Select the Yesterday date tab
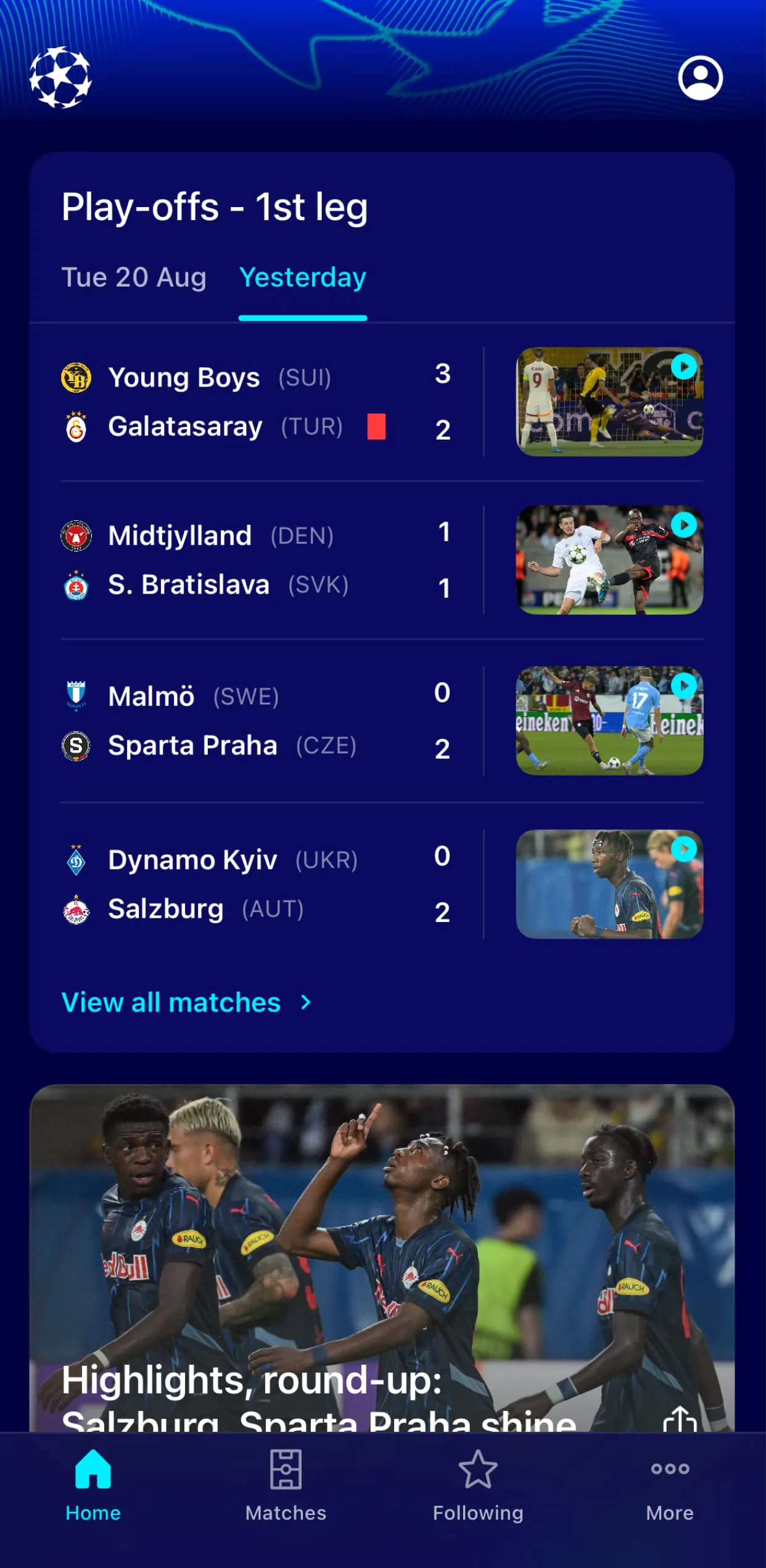 tap(302, 277)
